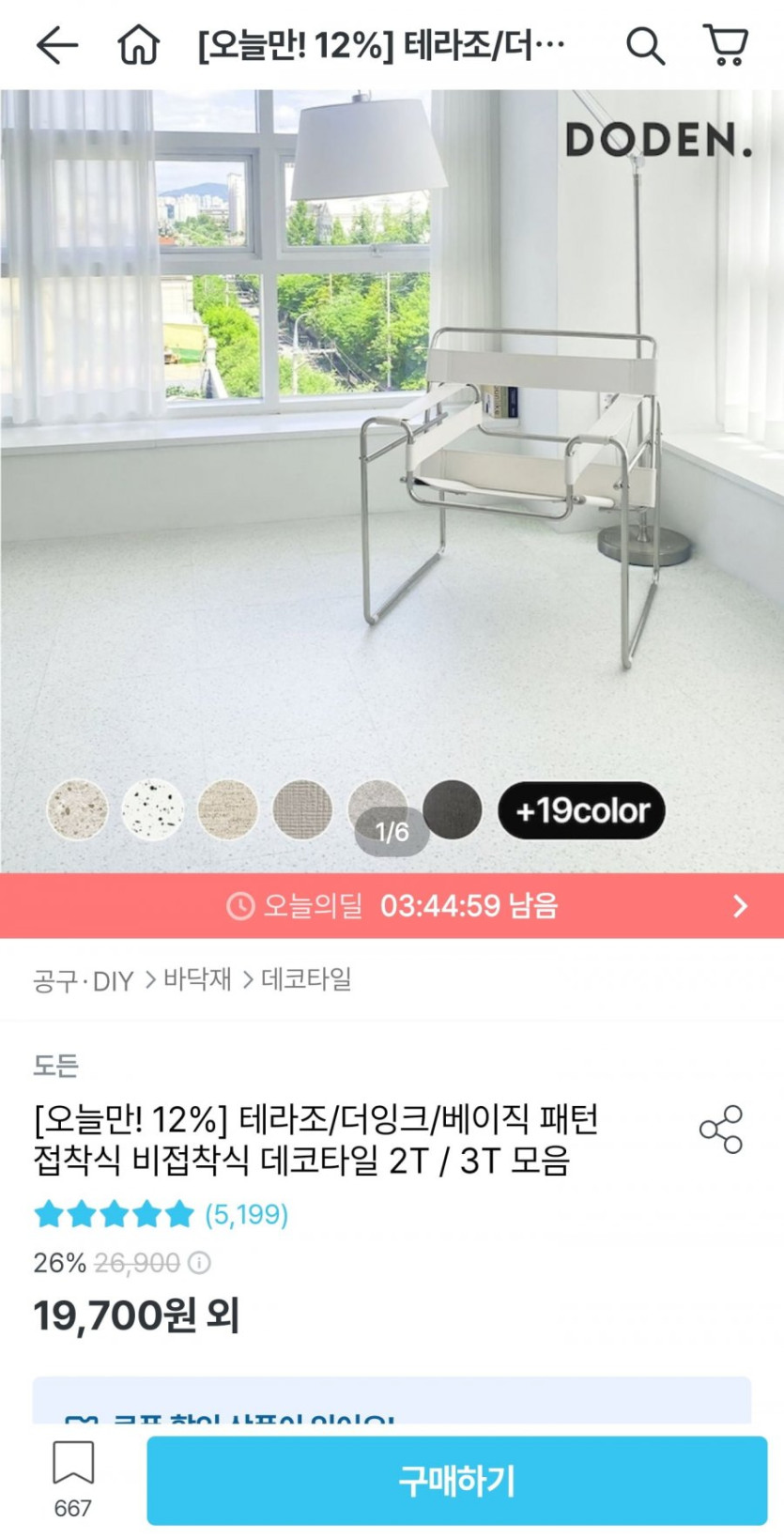View the 5,199 reviews
This screenshot has height=1538, width=784.
[x=246, y=1214]
